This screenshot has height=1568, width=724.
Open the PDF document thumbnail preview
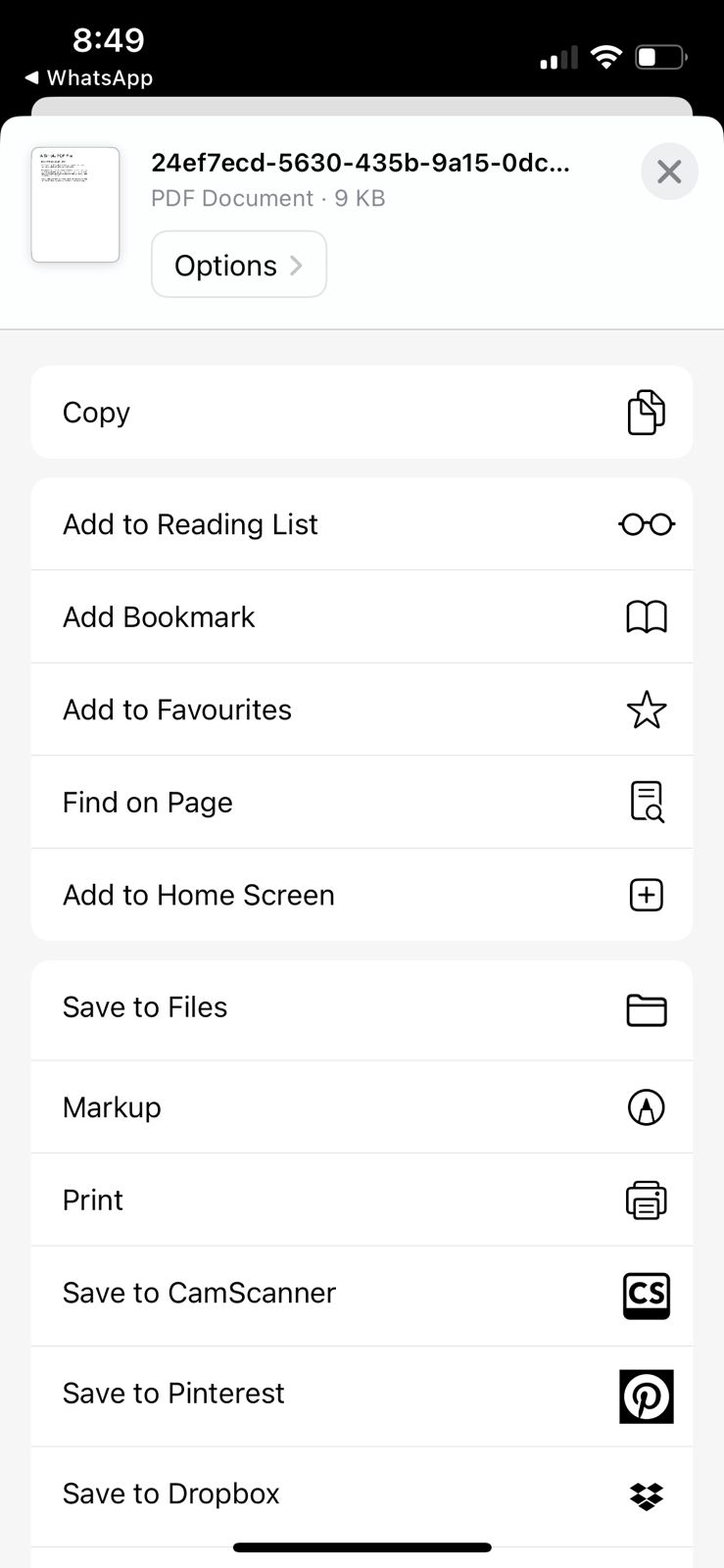pos(74,205)
